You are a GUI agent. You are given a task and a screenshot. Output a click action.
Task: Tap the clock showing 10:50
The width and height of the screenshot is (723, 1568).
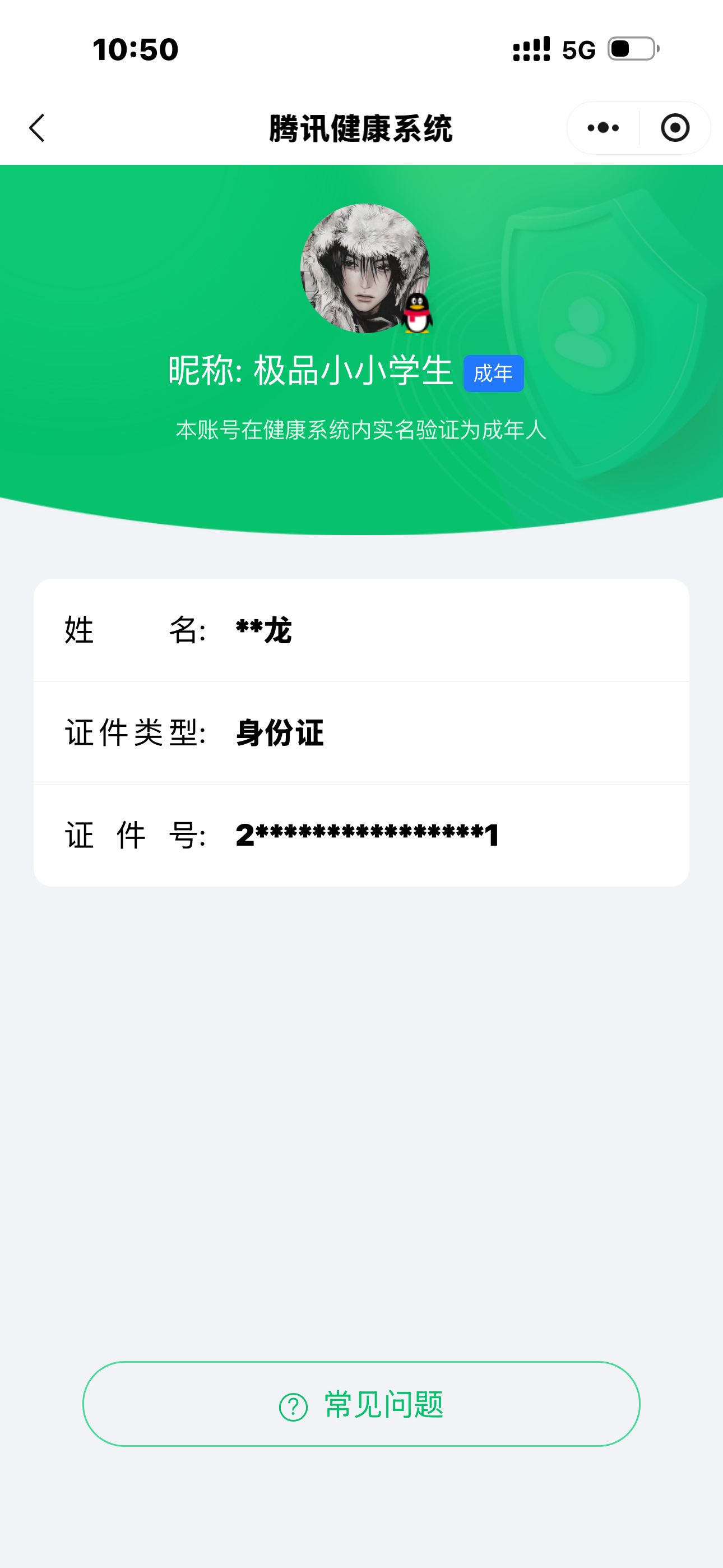click(x=135, y=50)
